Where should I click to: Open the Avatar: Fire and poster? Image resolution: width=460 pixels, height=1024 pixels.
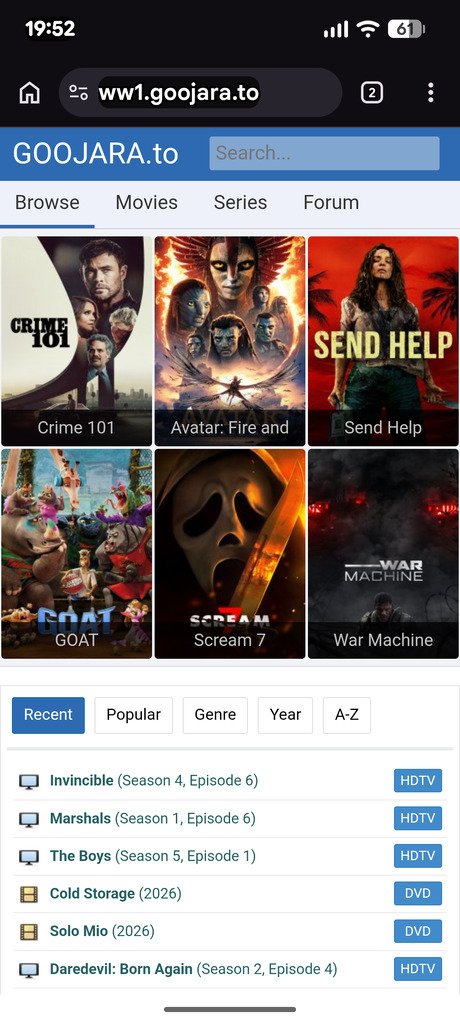(230, 341)
